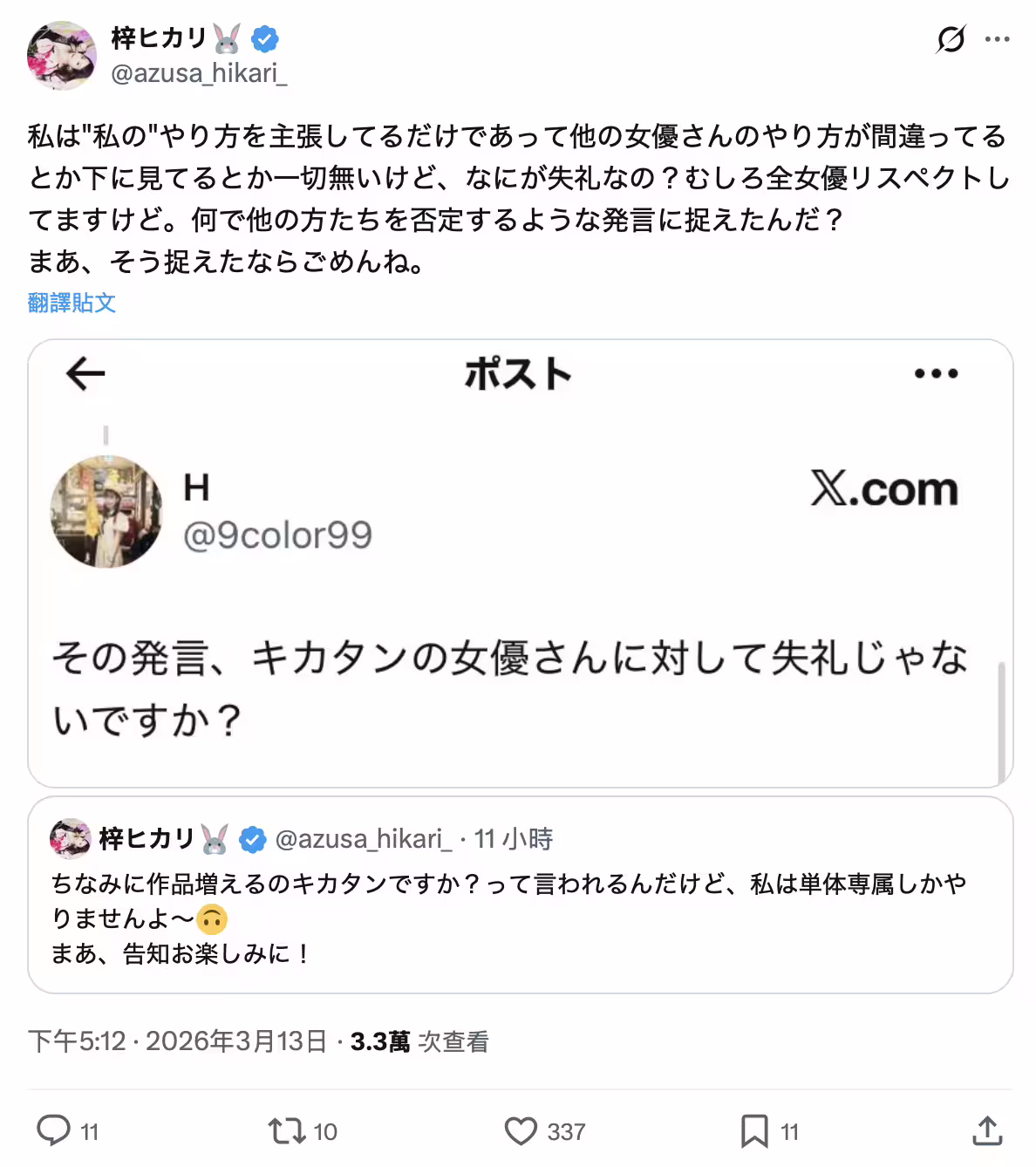
Task: Open the Grok icon beside the post header
Action: tap(951, 39)
